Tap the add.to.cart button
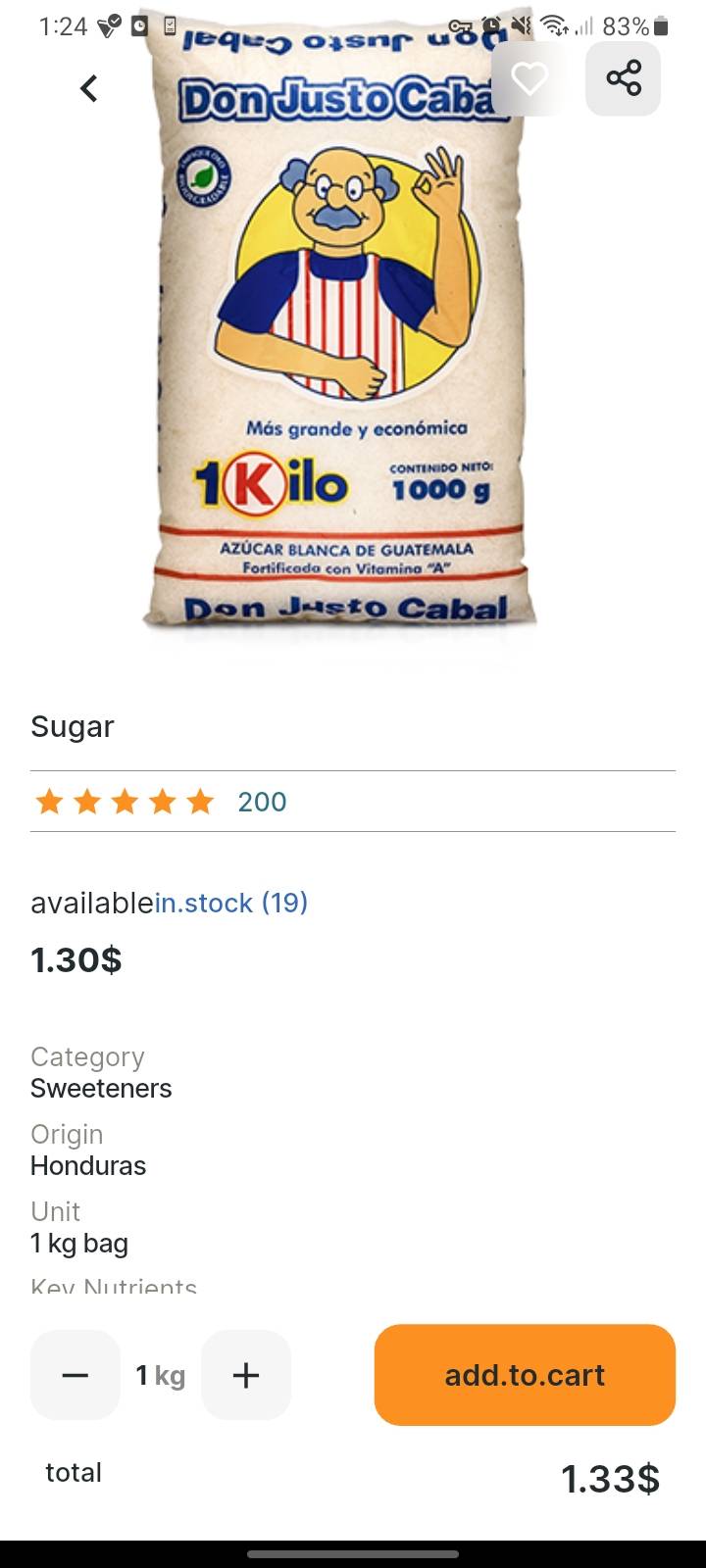This screenshot has width=706, height=1568. tap(525, 1375)
